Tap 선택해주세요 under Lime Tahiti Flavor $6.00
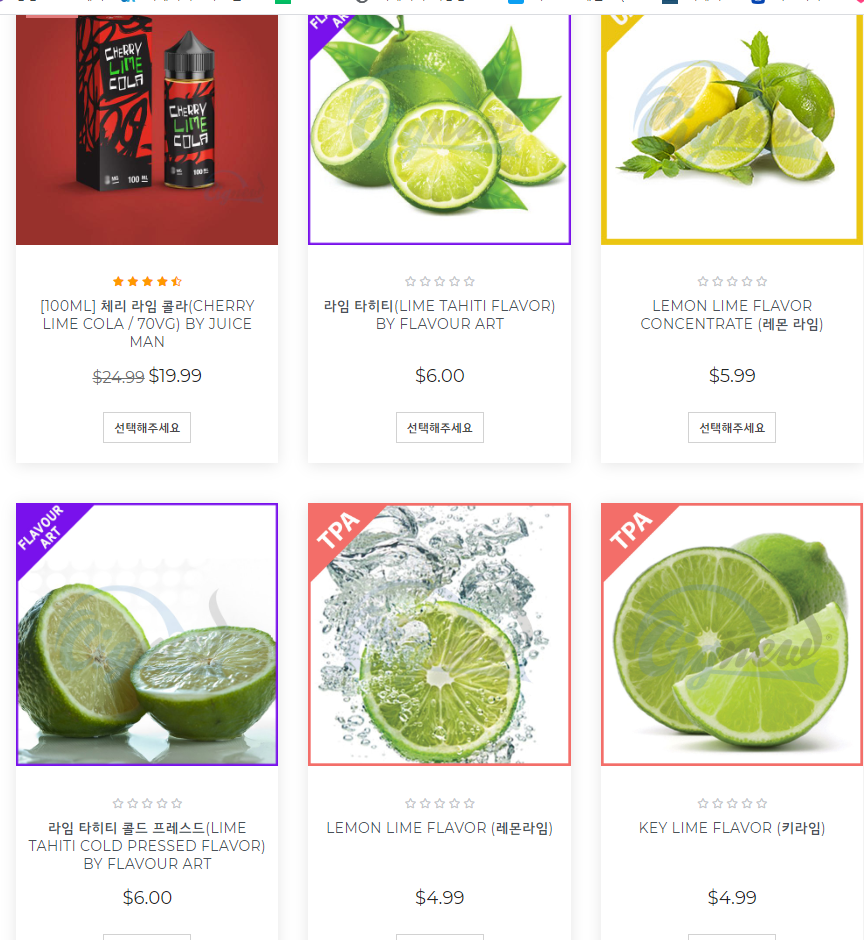Viewport: 864px width, 940px height. point(439,427)
